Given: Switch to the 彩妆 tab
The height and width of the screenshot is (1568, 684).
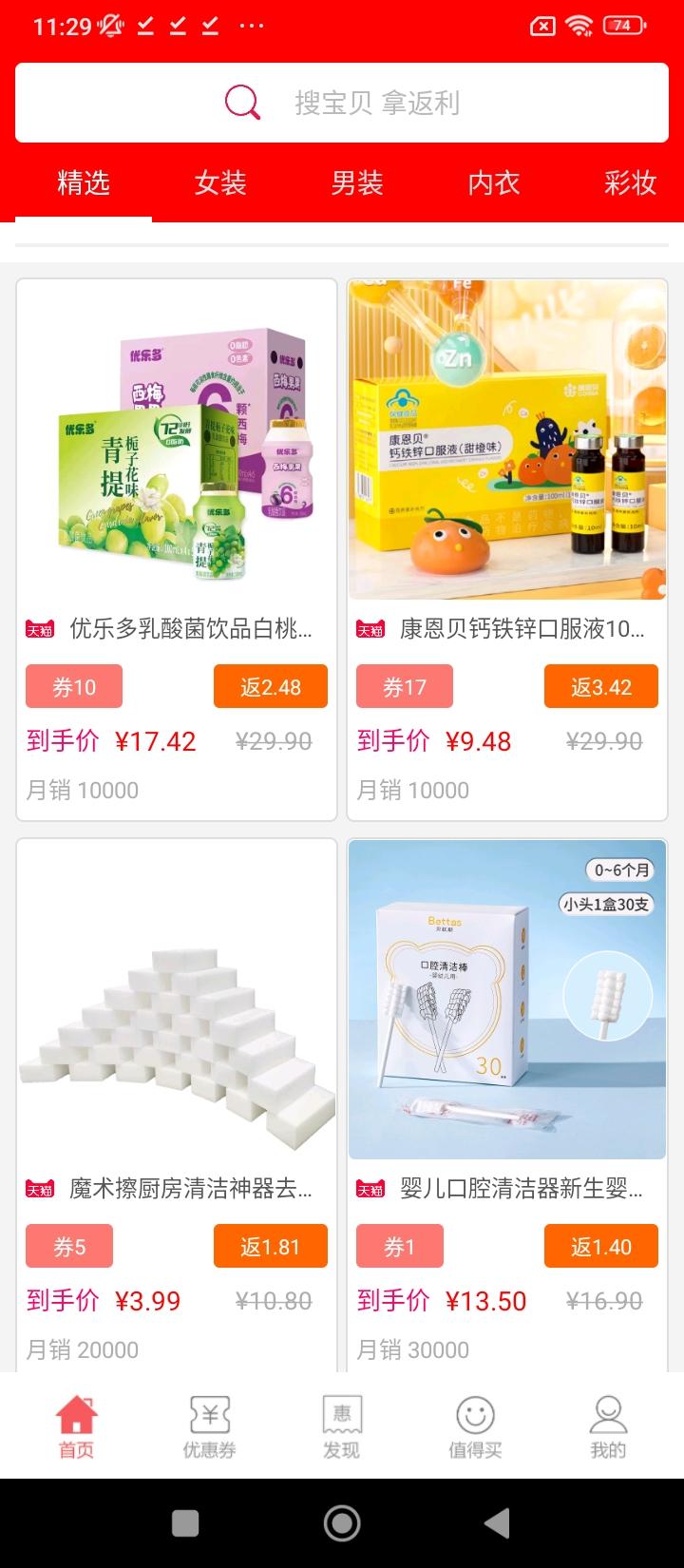Looking at the screenshot, I should [631, 183].
